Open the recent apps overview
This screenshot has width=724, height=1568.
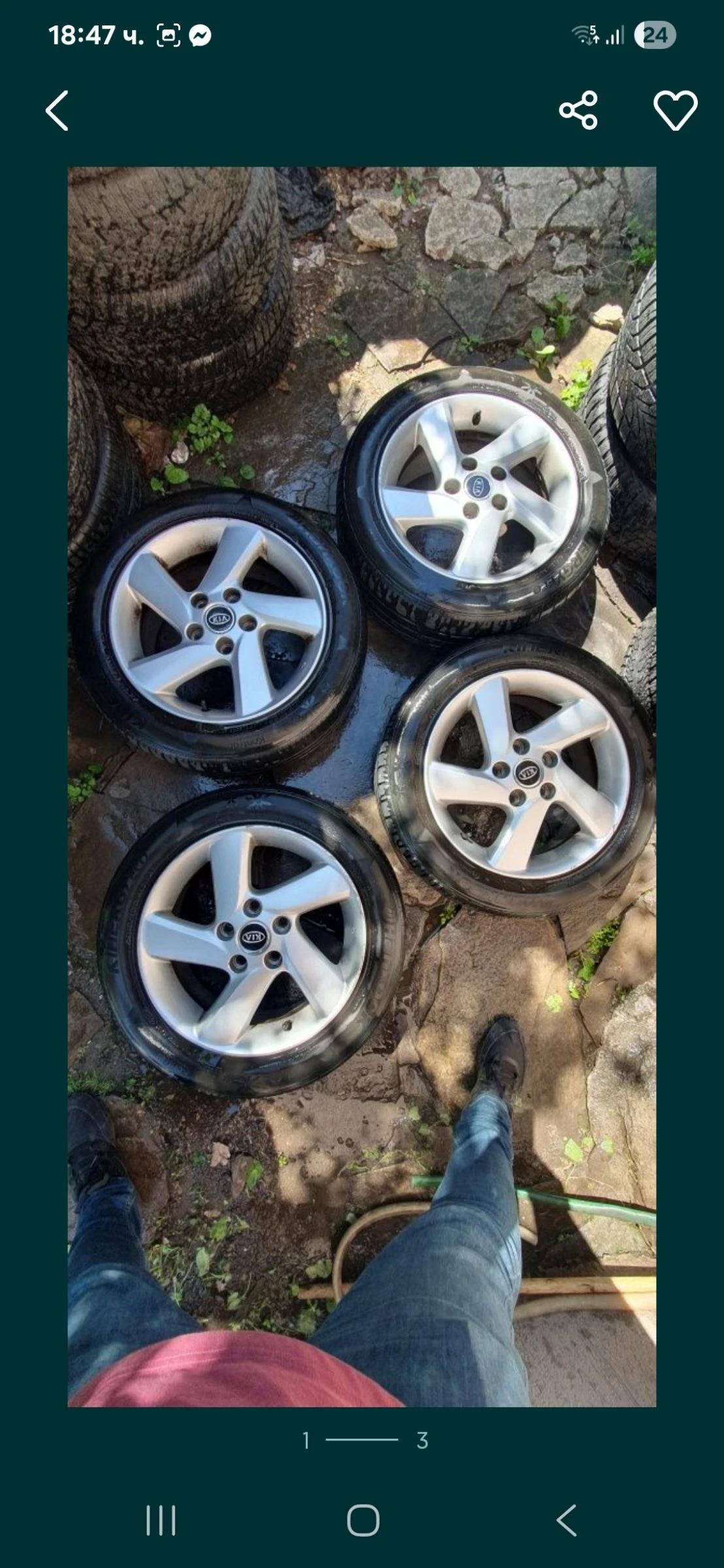point(161,1520)
